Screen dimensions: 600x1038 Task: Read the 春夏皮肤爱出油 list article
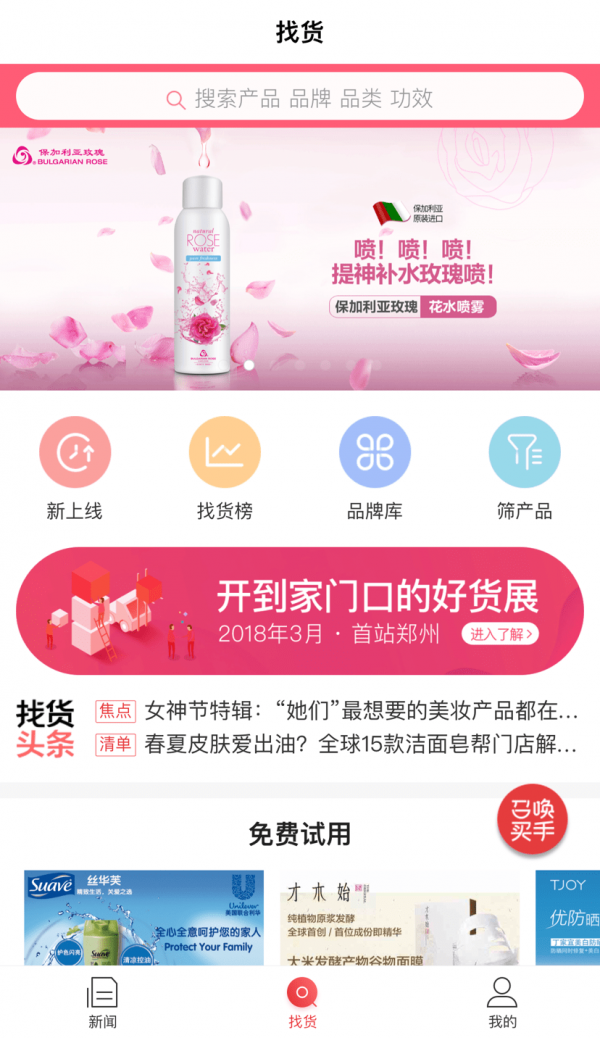click(x=360, y=745)
